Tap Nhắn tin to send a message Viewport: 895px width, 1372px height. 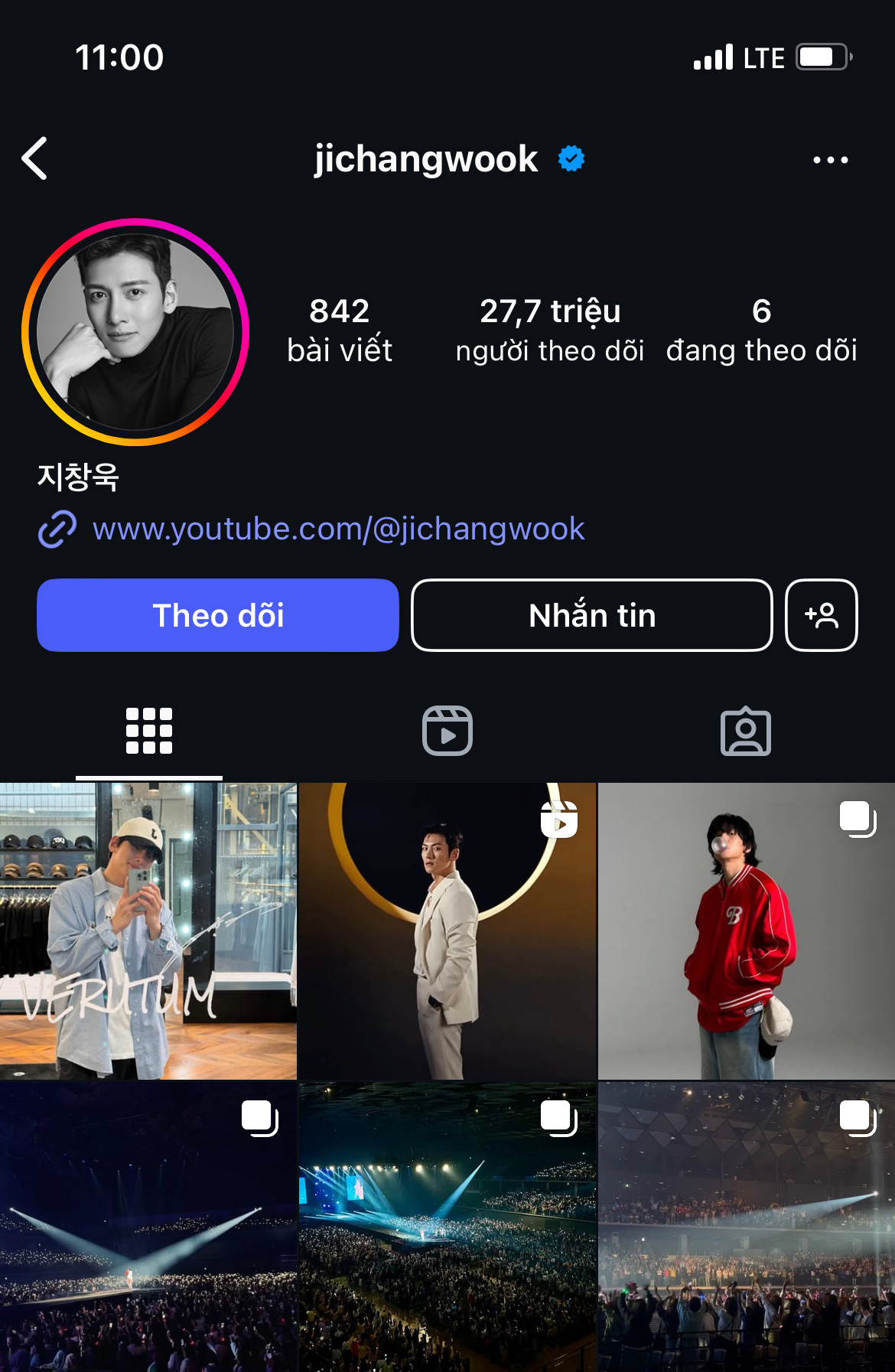pyautogui.click(x=591, y=615)
